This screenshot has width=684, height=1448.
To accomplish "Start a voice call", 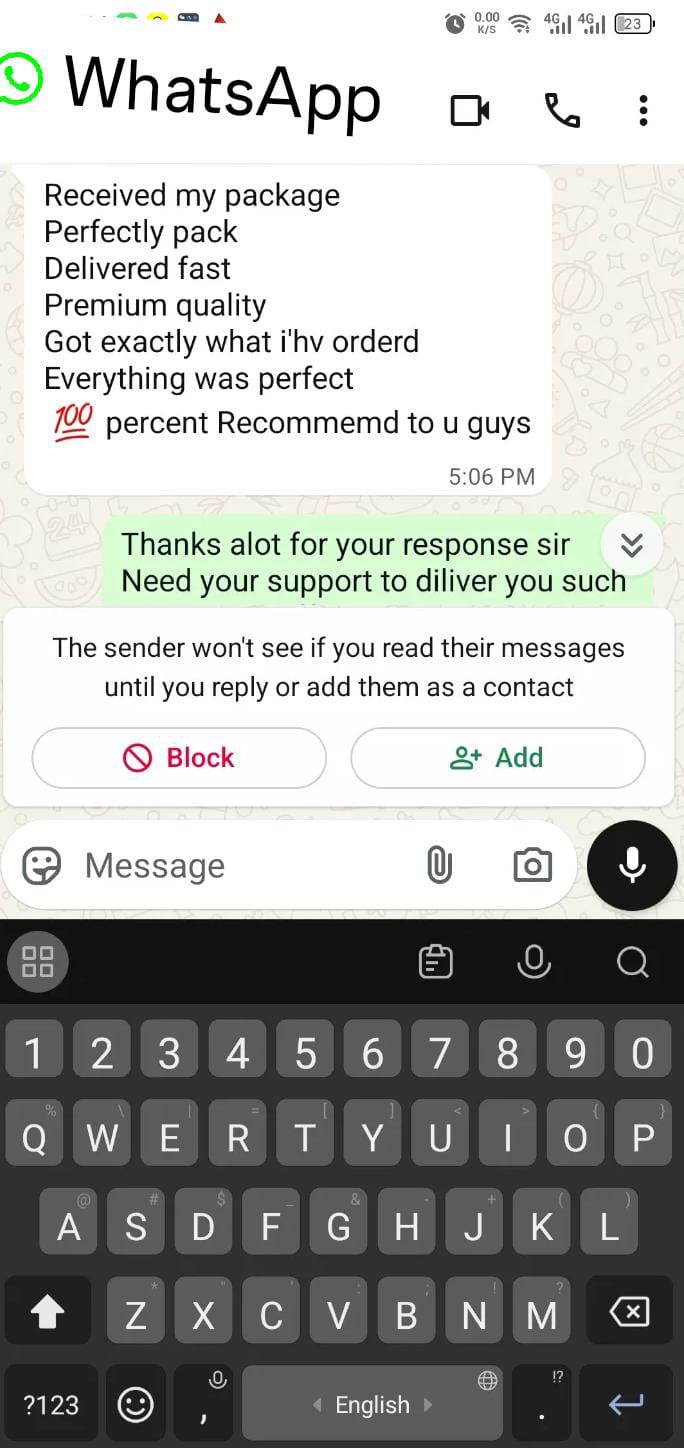I will (x=562, y=110).
